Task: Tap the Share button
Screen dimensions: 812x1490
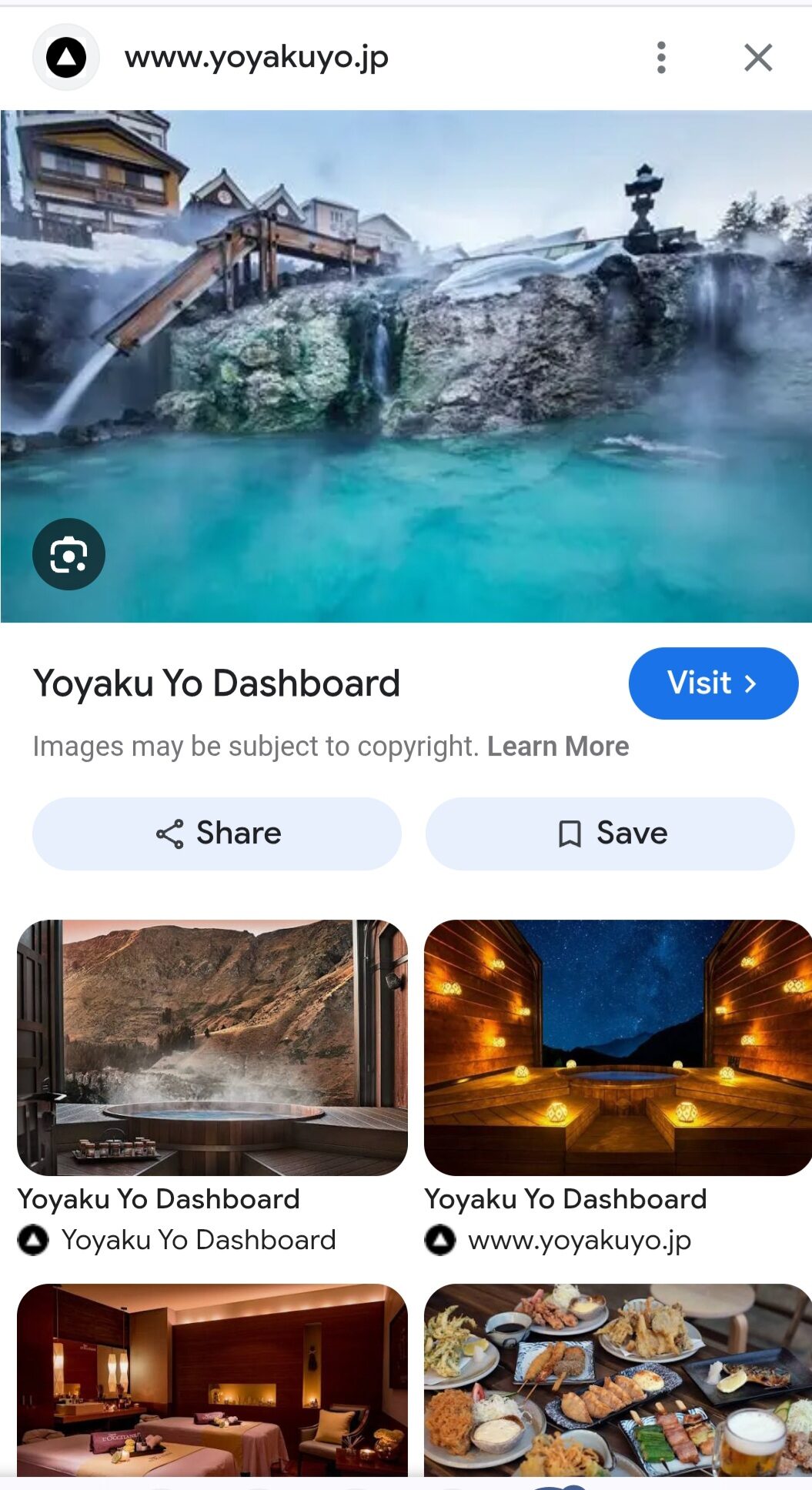Action: (216, 832)
